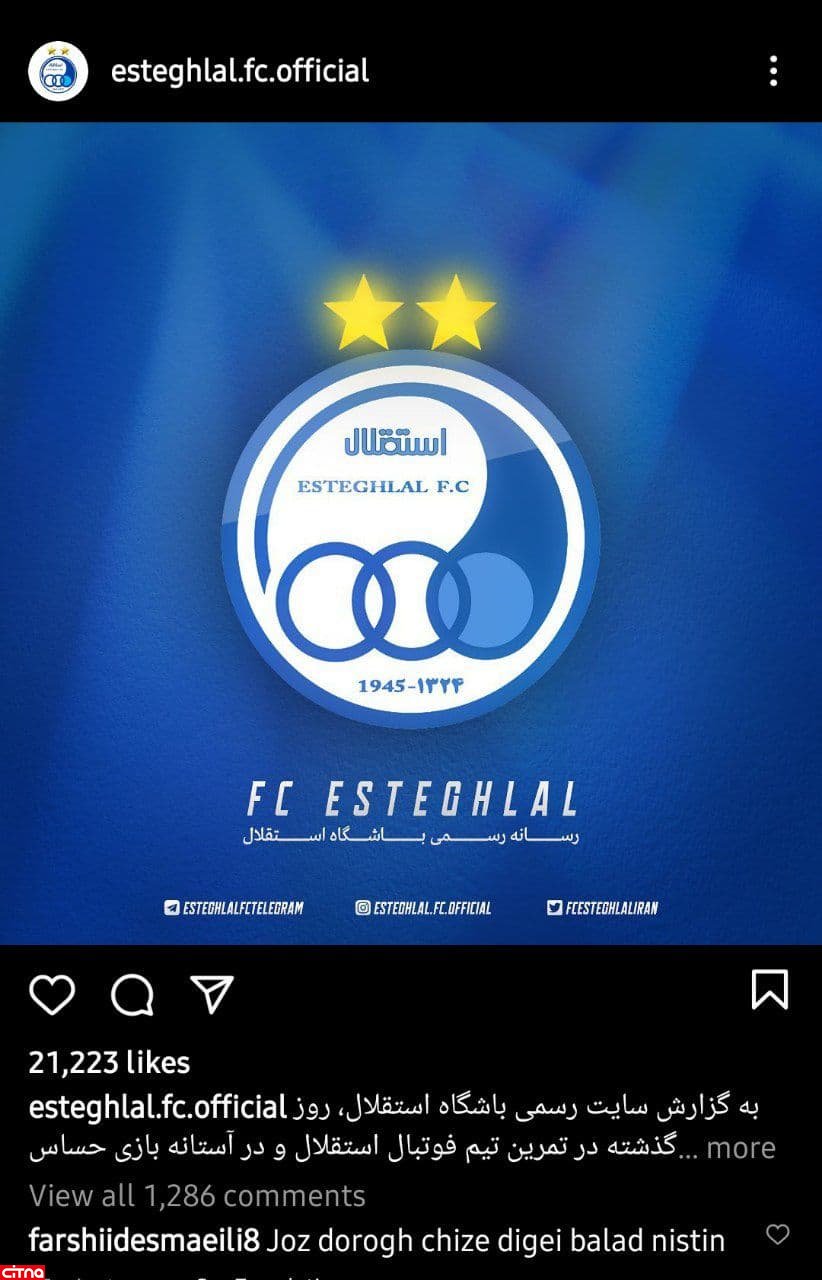Screen dimensions: 822x1280
Task: Open the Esteghlal post image
Action: (411, 533)
